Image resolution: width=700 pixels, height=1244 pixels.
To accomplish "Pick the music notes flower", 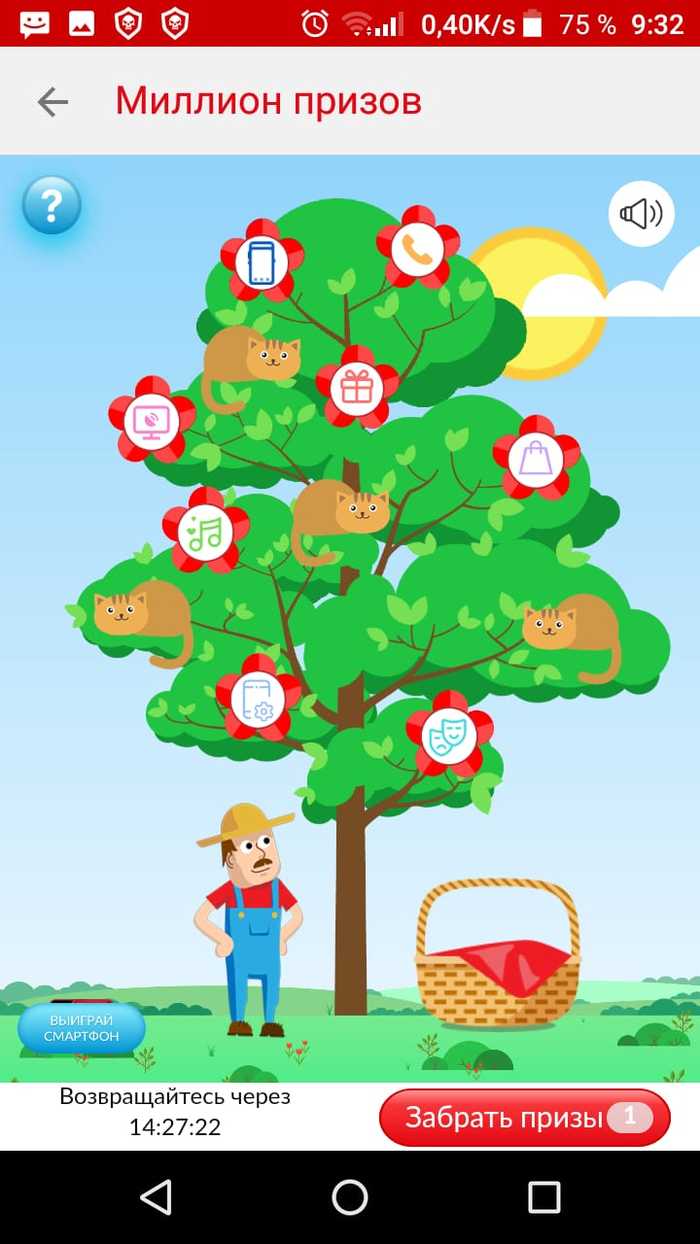I will click(x=206, y=531).
